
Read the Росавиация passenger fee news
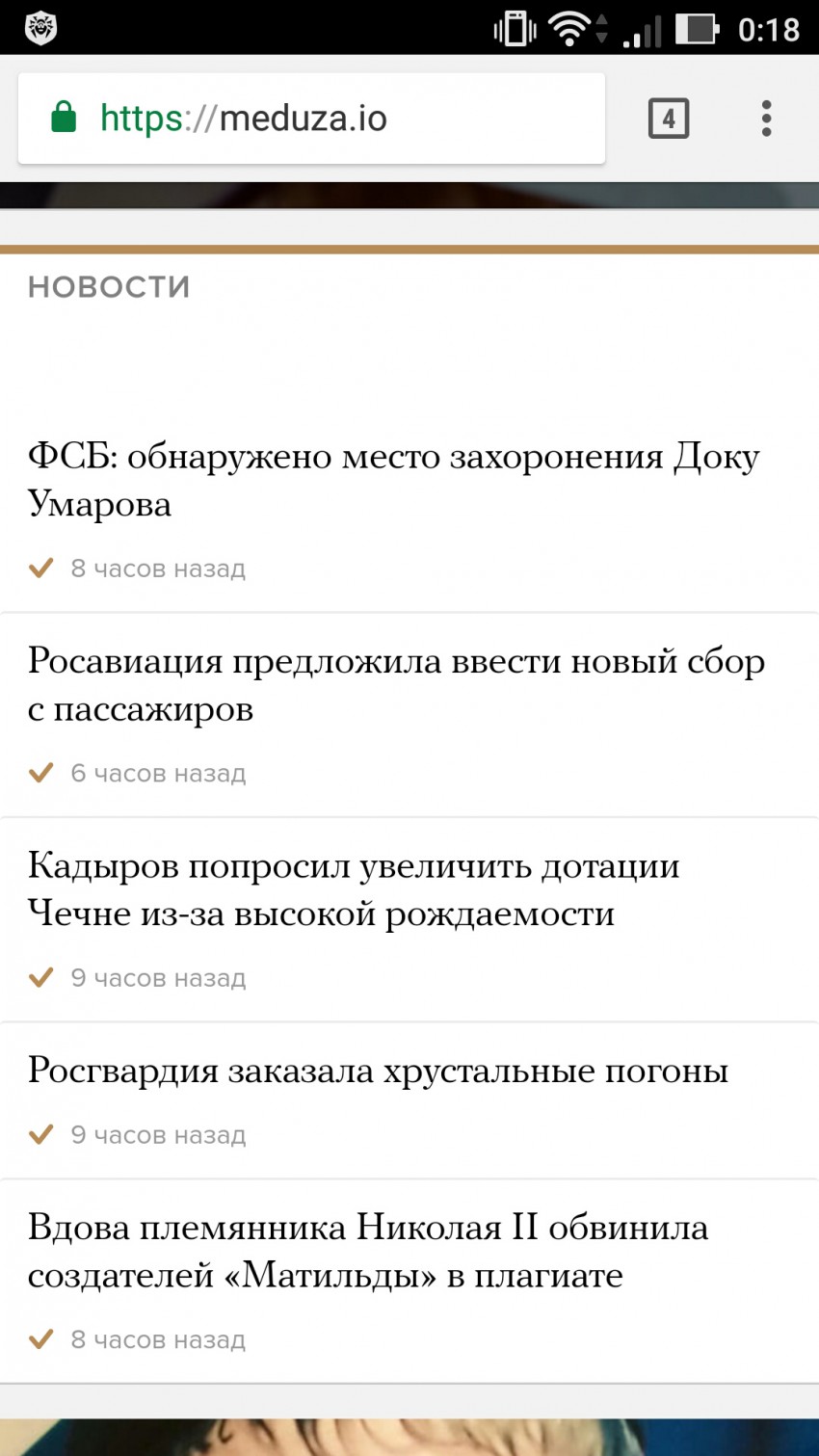tap(395, 685)
